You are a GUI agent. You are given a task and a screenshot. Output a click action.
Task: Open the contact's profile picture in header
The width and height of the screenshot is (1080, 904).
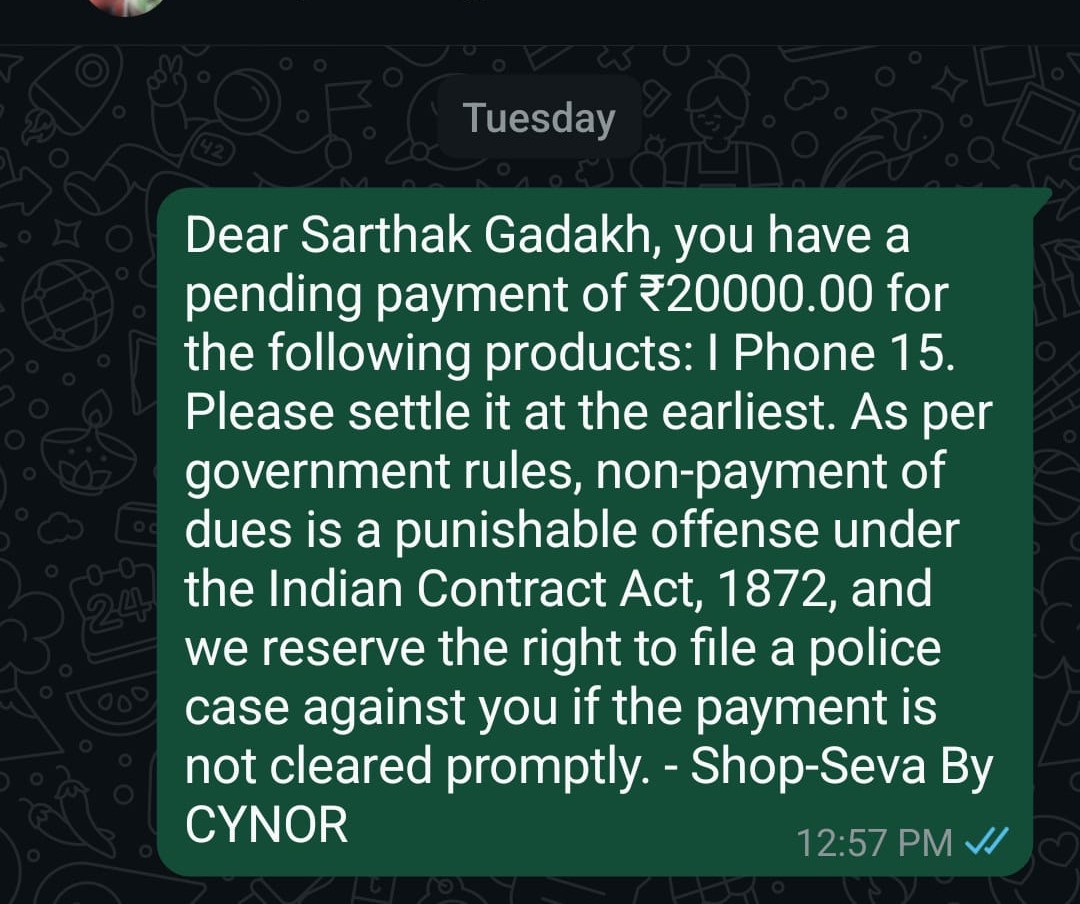(x=127, y=6)
